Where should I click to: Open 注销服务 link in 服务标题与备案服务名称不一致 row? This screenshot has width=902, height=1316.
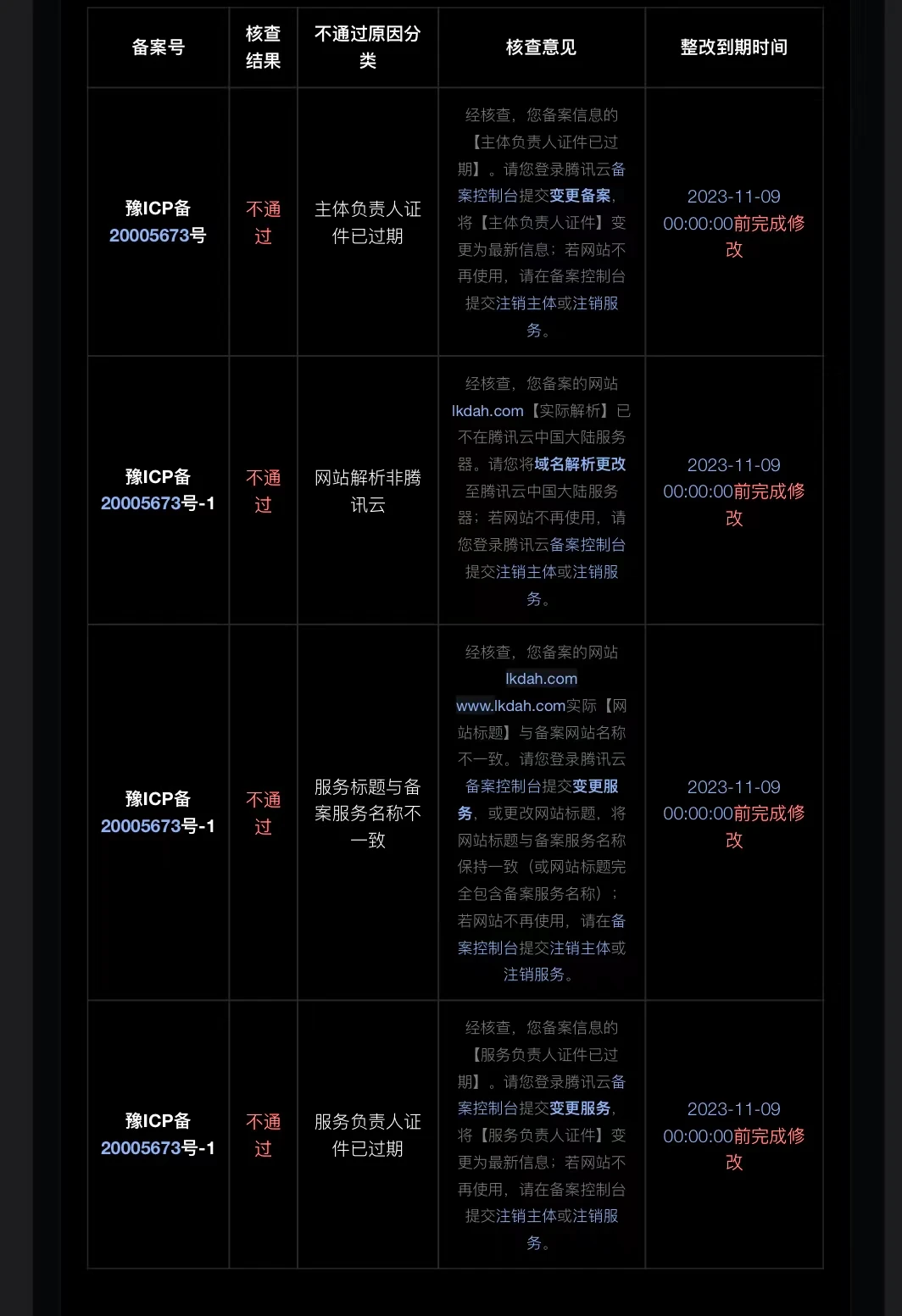(x=533, y=975)
